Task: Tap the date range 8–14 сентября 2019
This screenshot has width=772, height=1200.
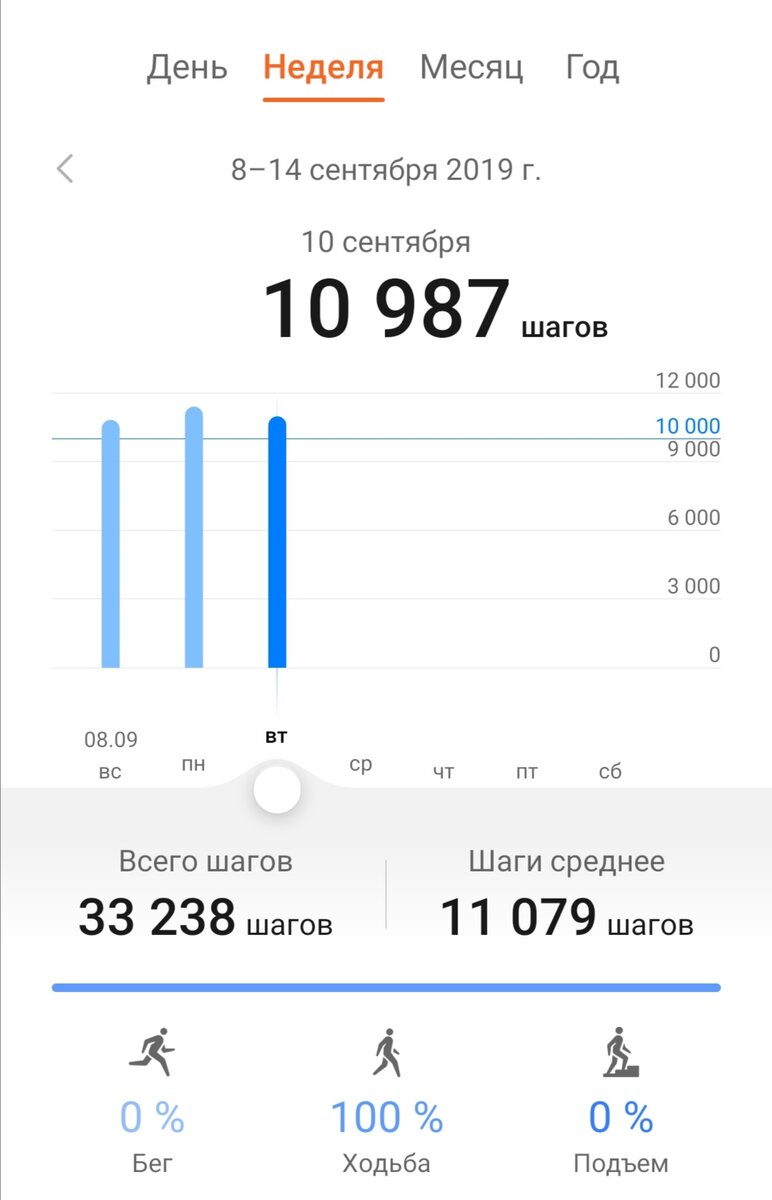Action: (388, 168)
